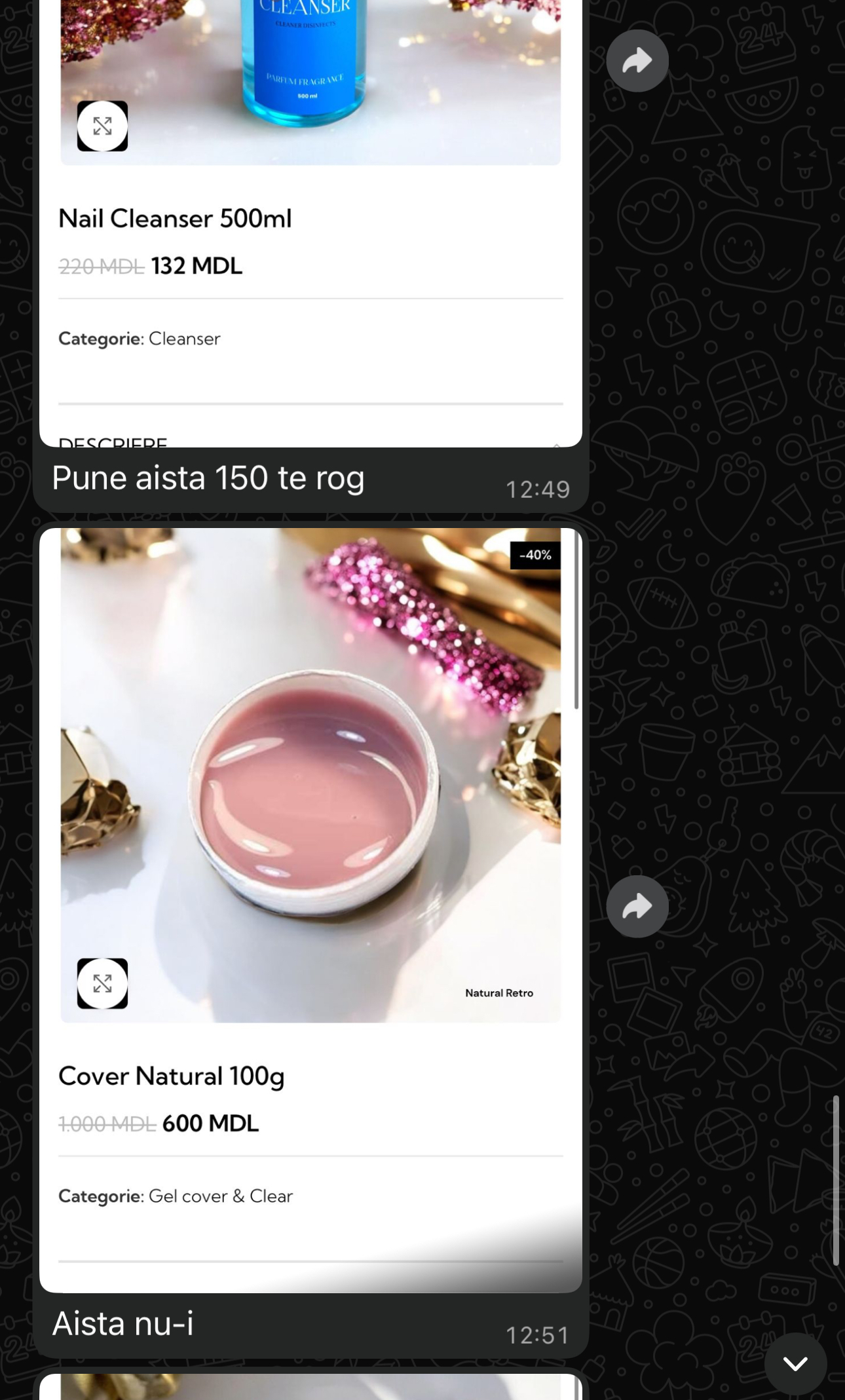Image resolution: width=845 pixels, height=1400 pixels.
Task: Forward the Nail Cleanser 500ml image message
Action: [637, 61]
